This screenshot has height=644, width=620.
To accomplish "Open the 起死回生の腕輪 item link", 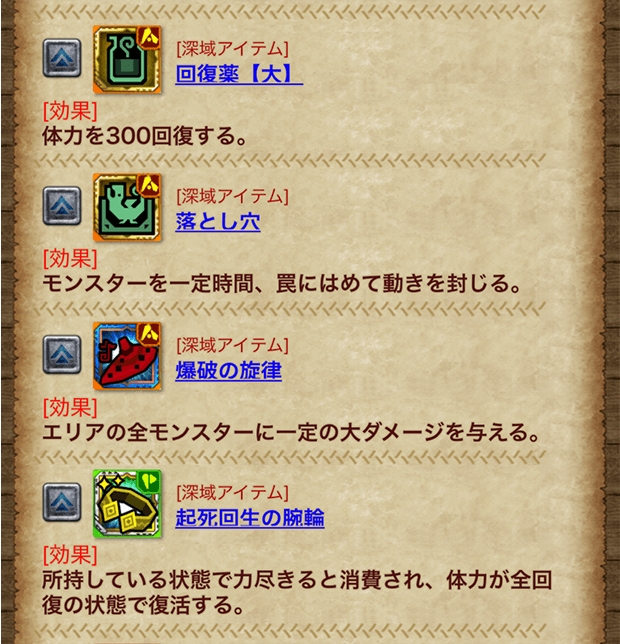I will [x=249, y=518].
